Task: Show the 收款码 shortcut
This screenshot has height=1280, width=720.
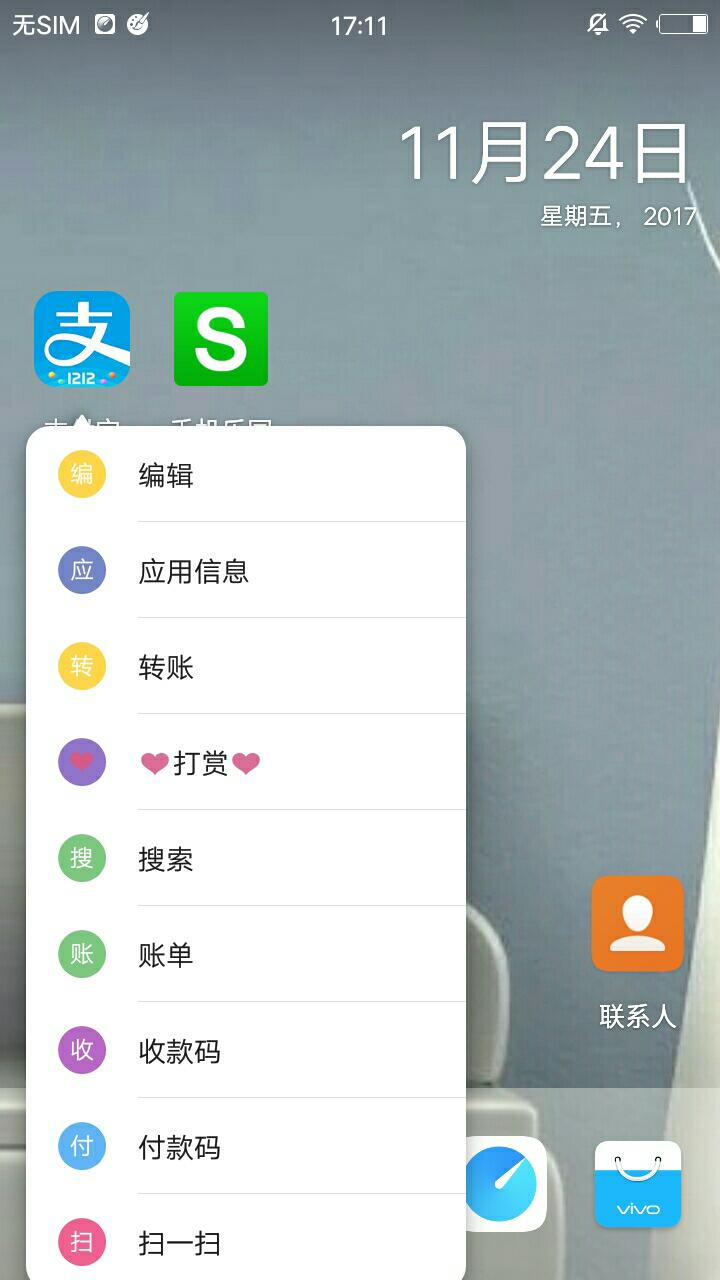Action: [x=245, y=1051]
